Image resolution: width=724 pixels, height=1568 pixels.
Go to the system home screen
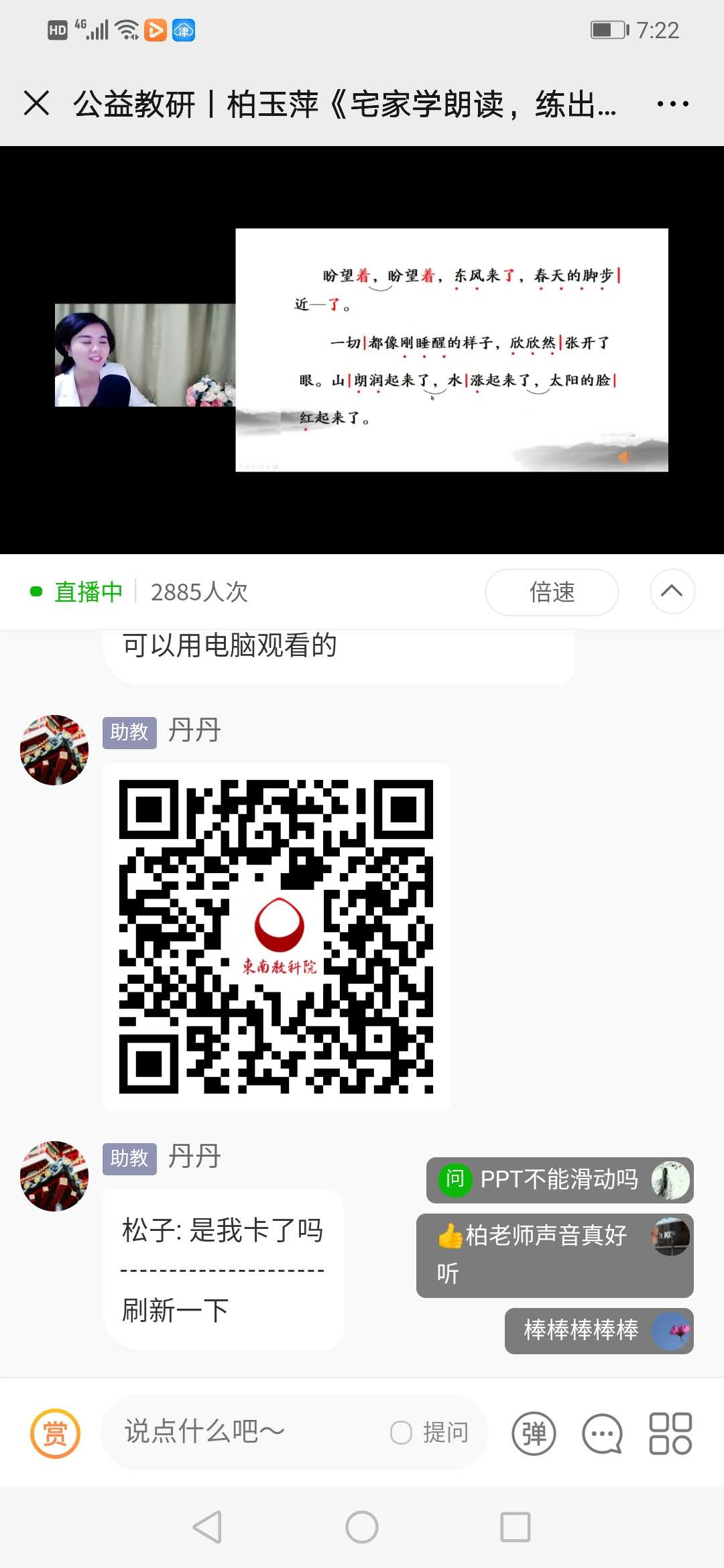point(362,1527)
